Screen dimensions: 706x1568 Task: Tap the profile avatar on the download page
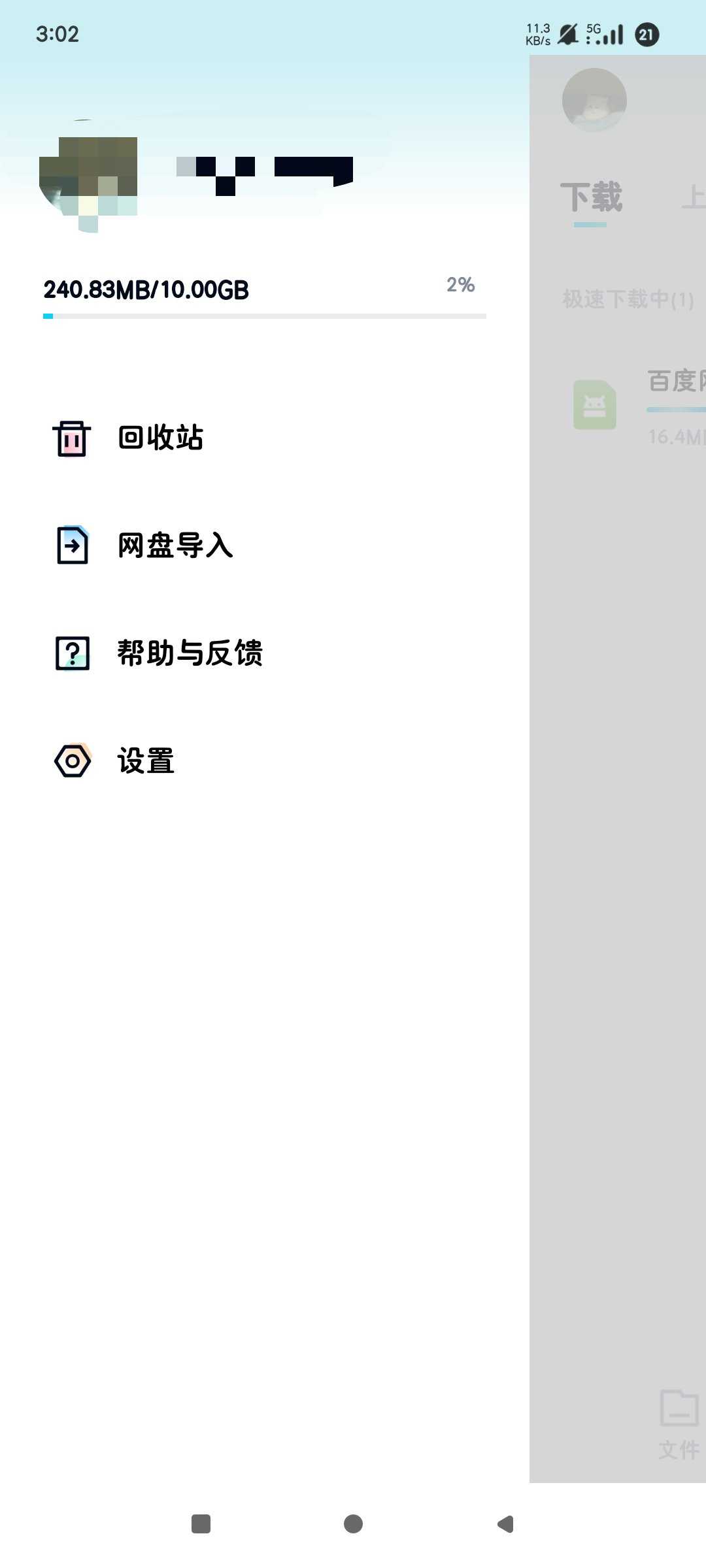tap(594, 100)
